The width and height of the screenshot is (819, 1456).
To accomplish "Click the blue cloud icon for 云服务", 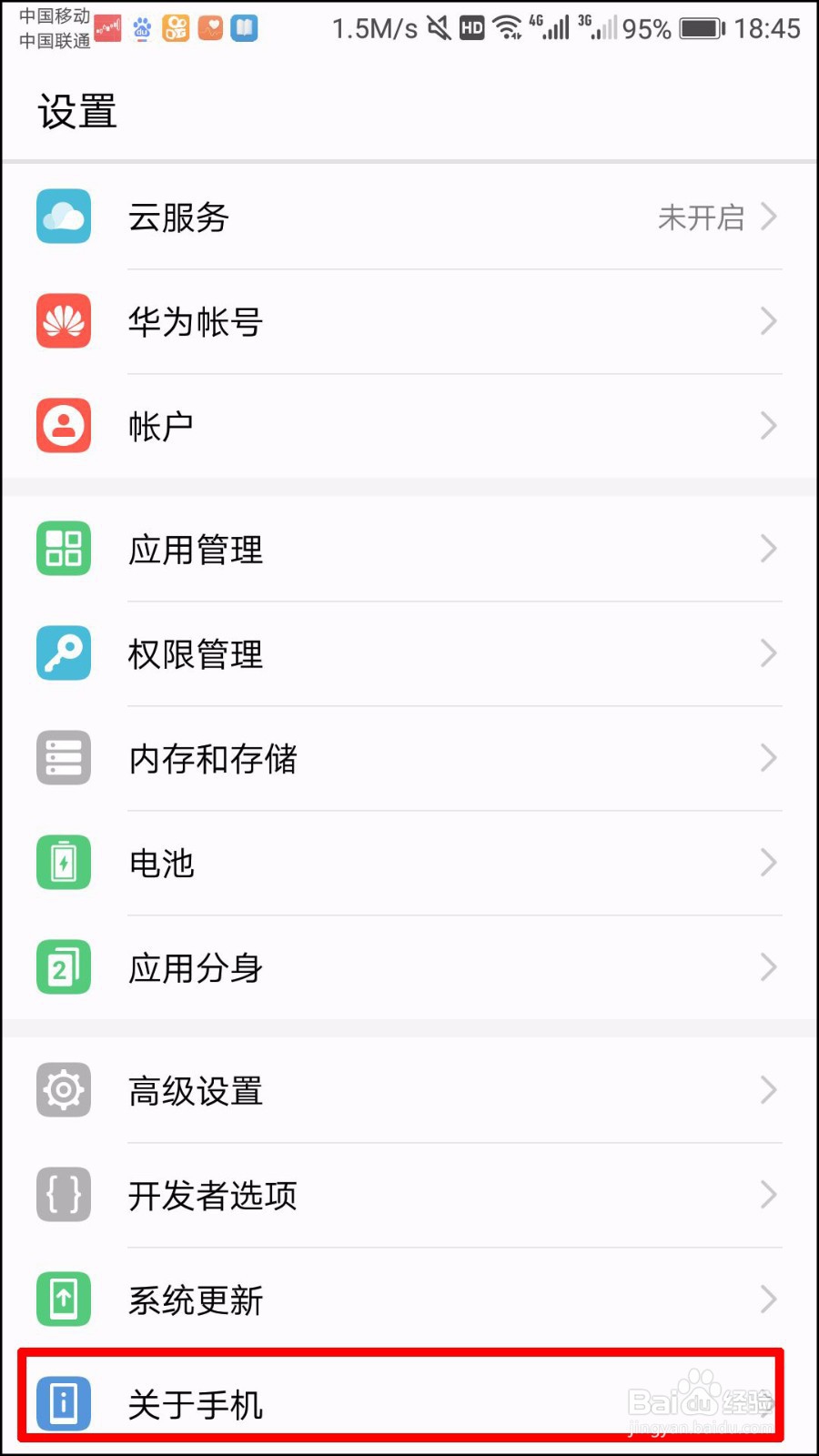I will [62, 217].
